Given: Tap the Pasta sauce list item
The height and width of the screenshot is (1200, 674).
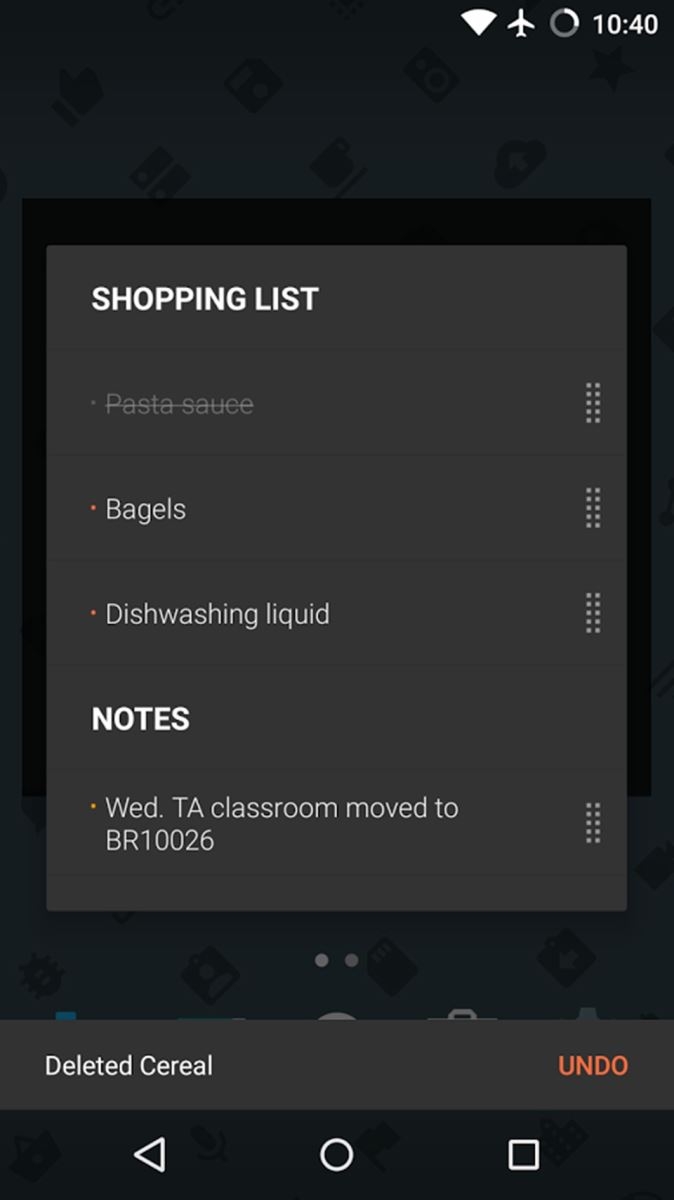Looking at the screenshot, I should (180, 404).
